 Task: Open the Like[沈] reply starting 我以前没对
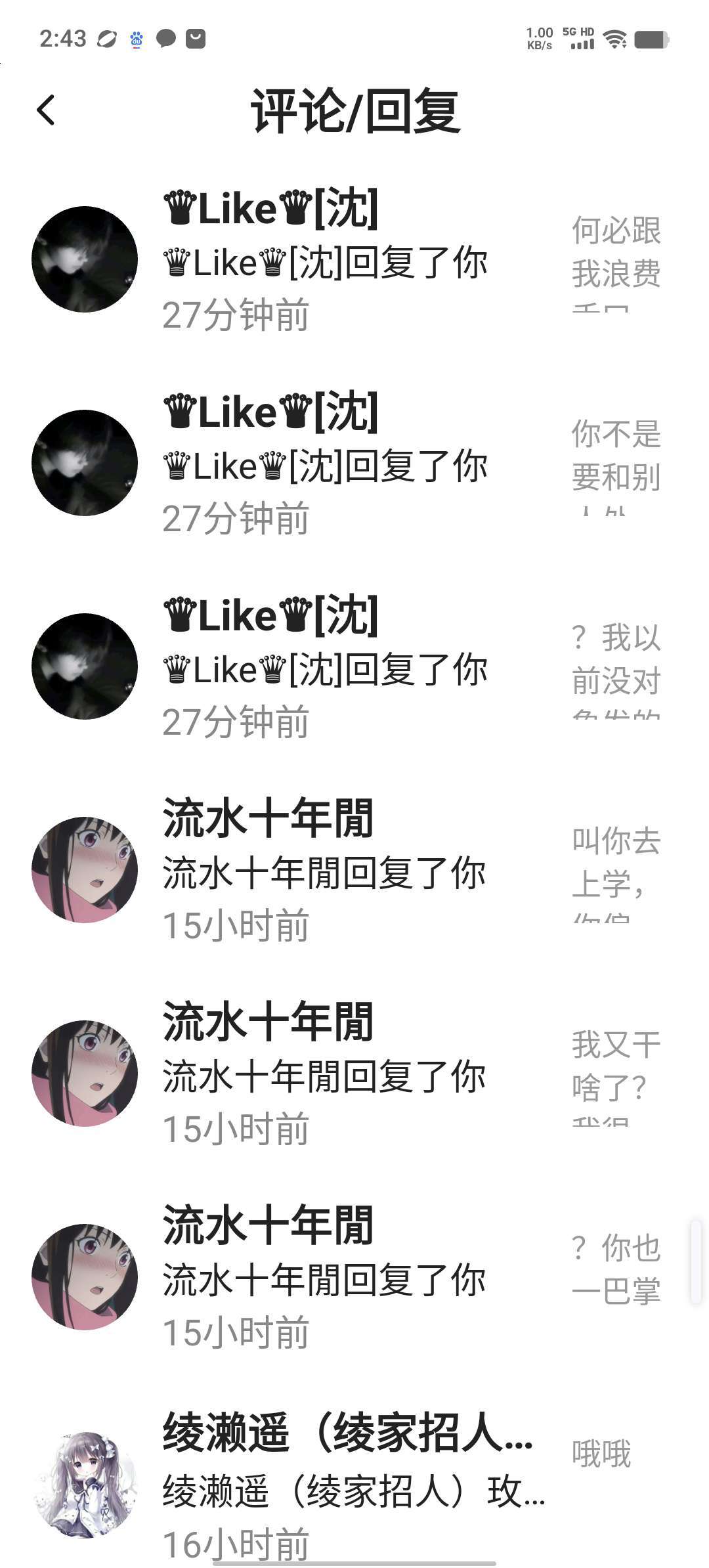point(616,667)
